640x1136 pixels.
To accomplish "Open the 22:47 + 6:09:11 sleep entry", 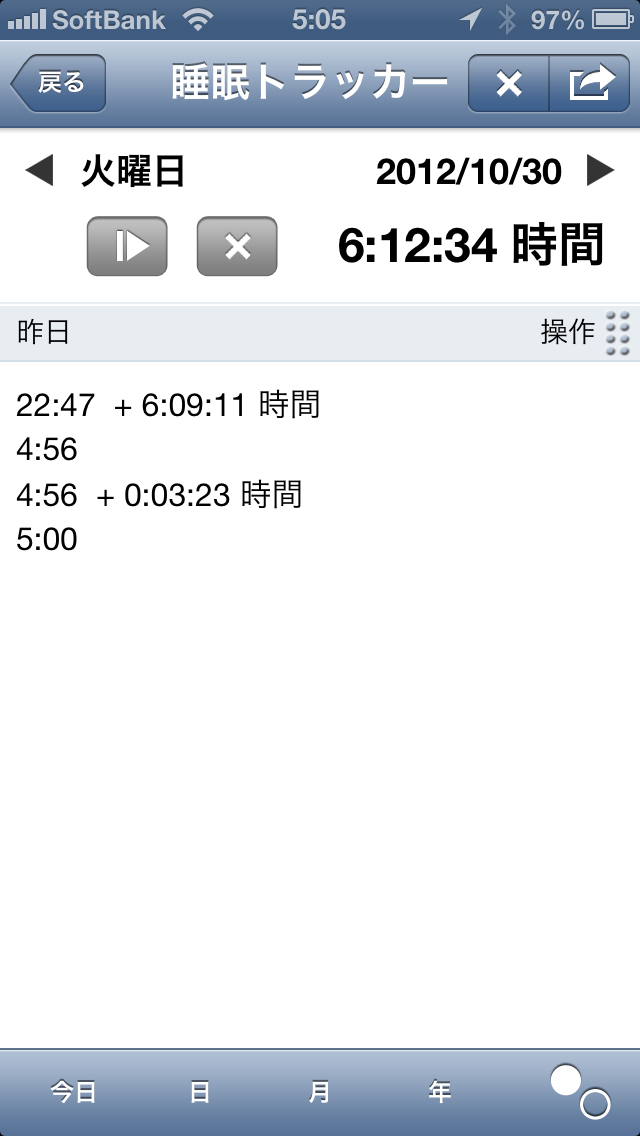I will click(x=168, y=405).
